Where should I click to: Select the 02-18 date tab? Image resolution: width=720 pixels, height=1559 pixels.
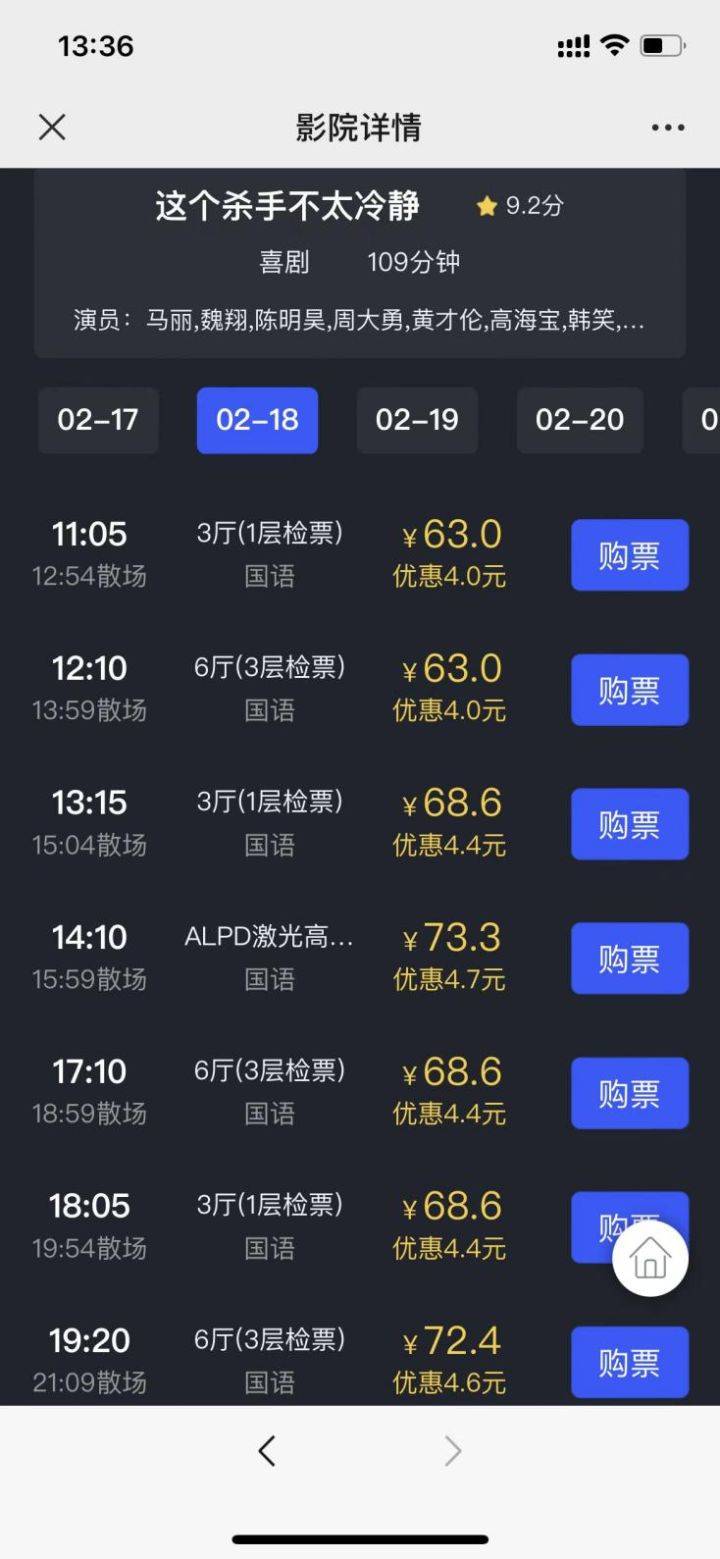[257, 420]
